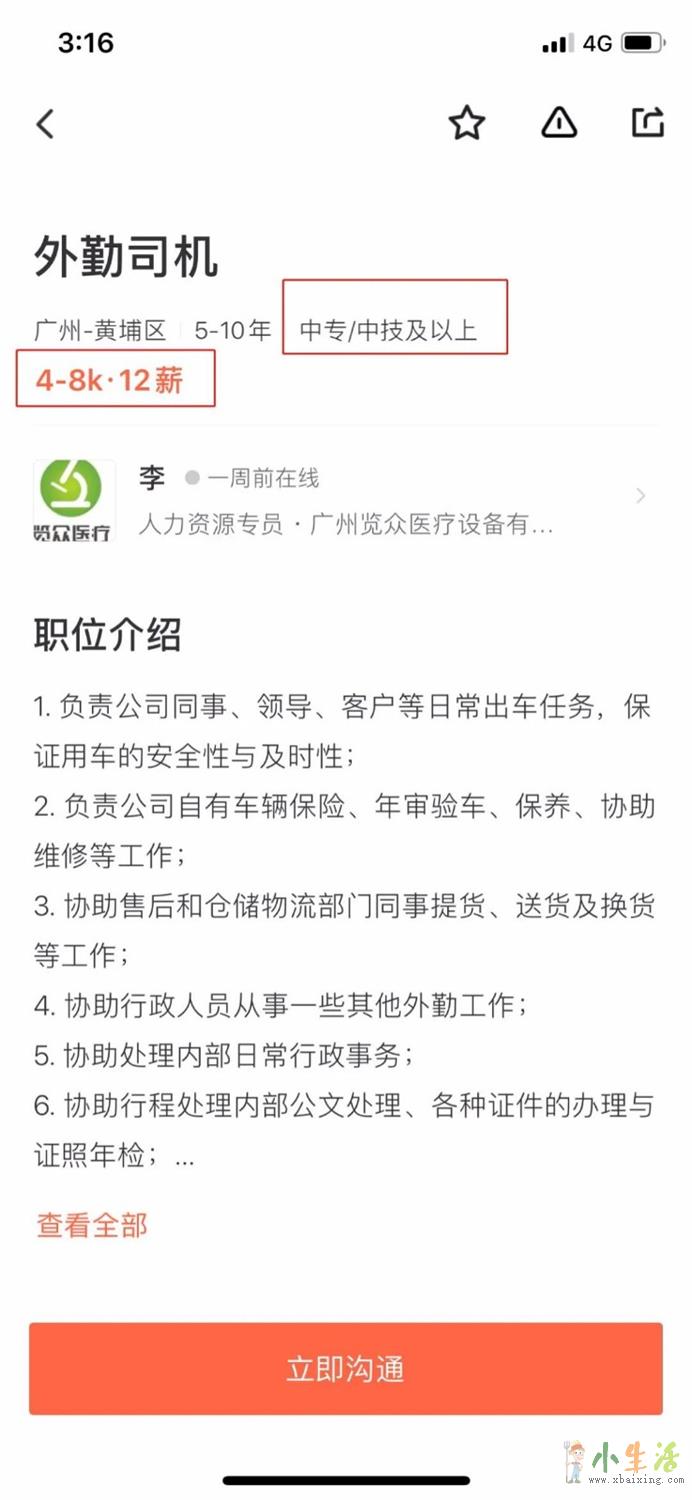Expand the description with 查看全部

(92, 1224)
